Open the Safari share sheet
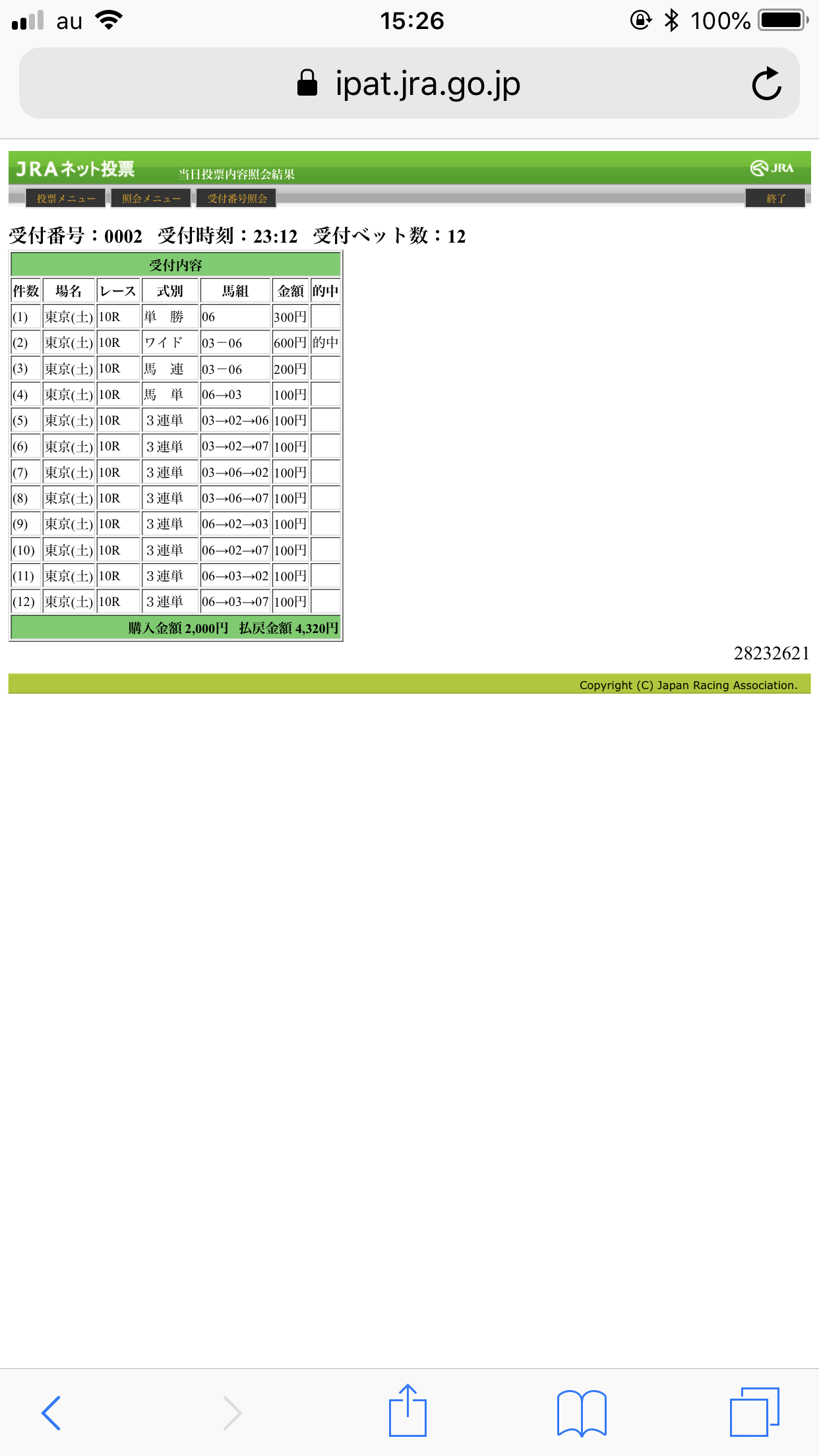819x1456 pixels. [x=408, y=1411]
